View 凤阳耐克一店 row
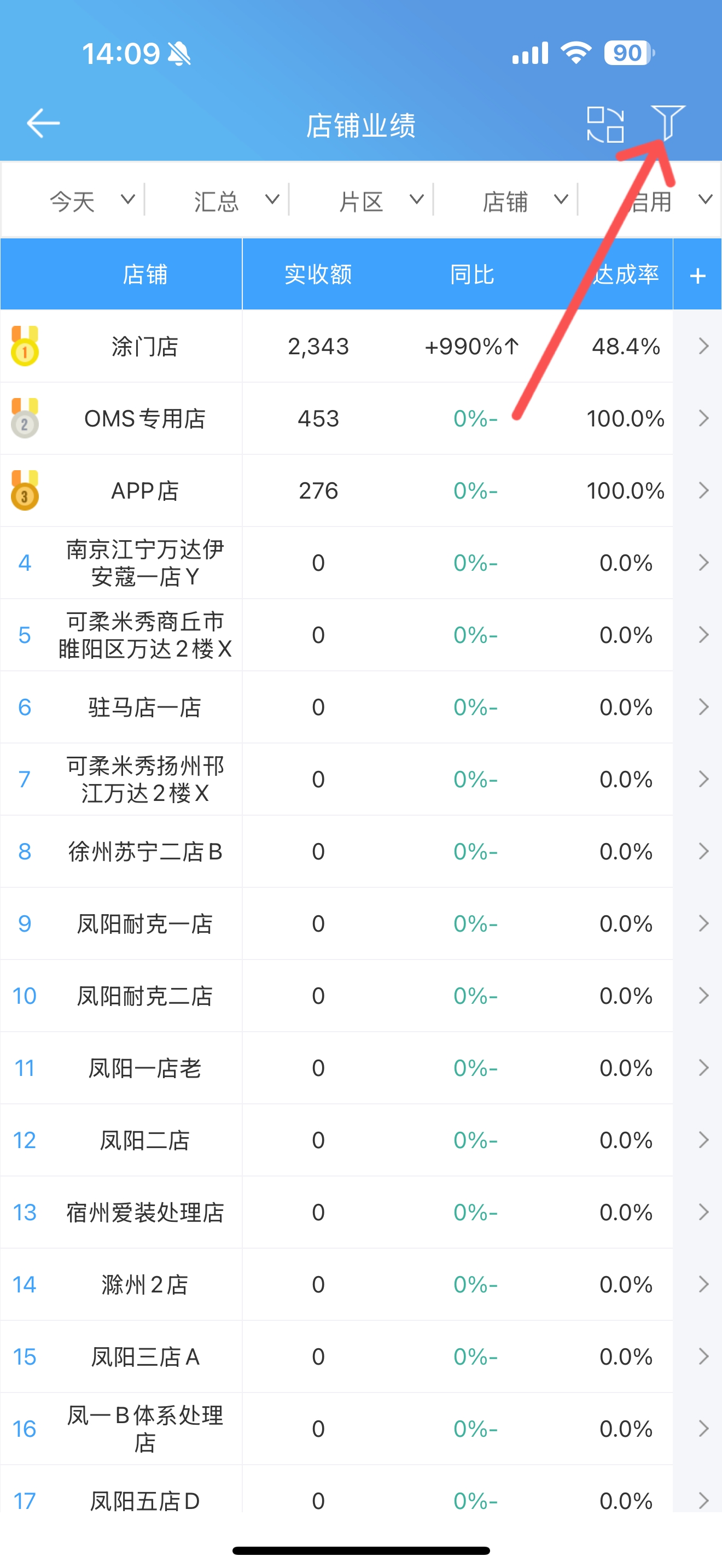 (x=361, y=924)
